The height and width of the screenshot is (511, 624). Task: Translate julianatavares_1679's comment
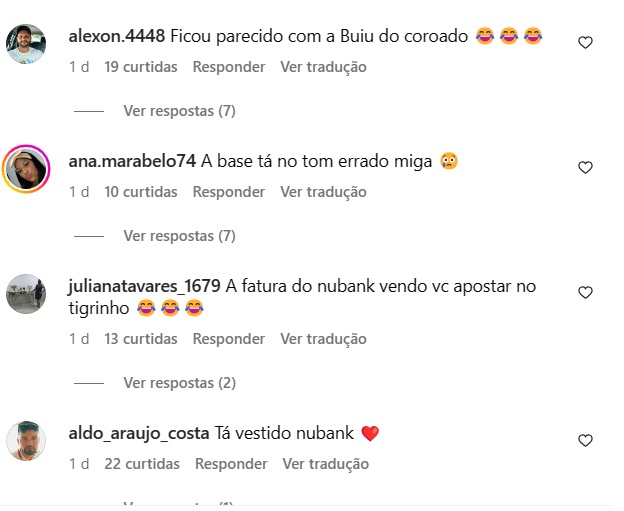click(323, 339)
